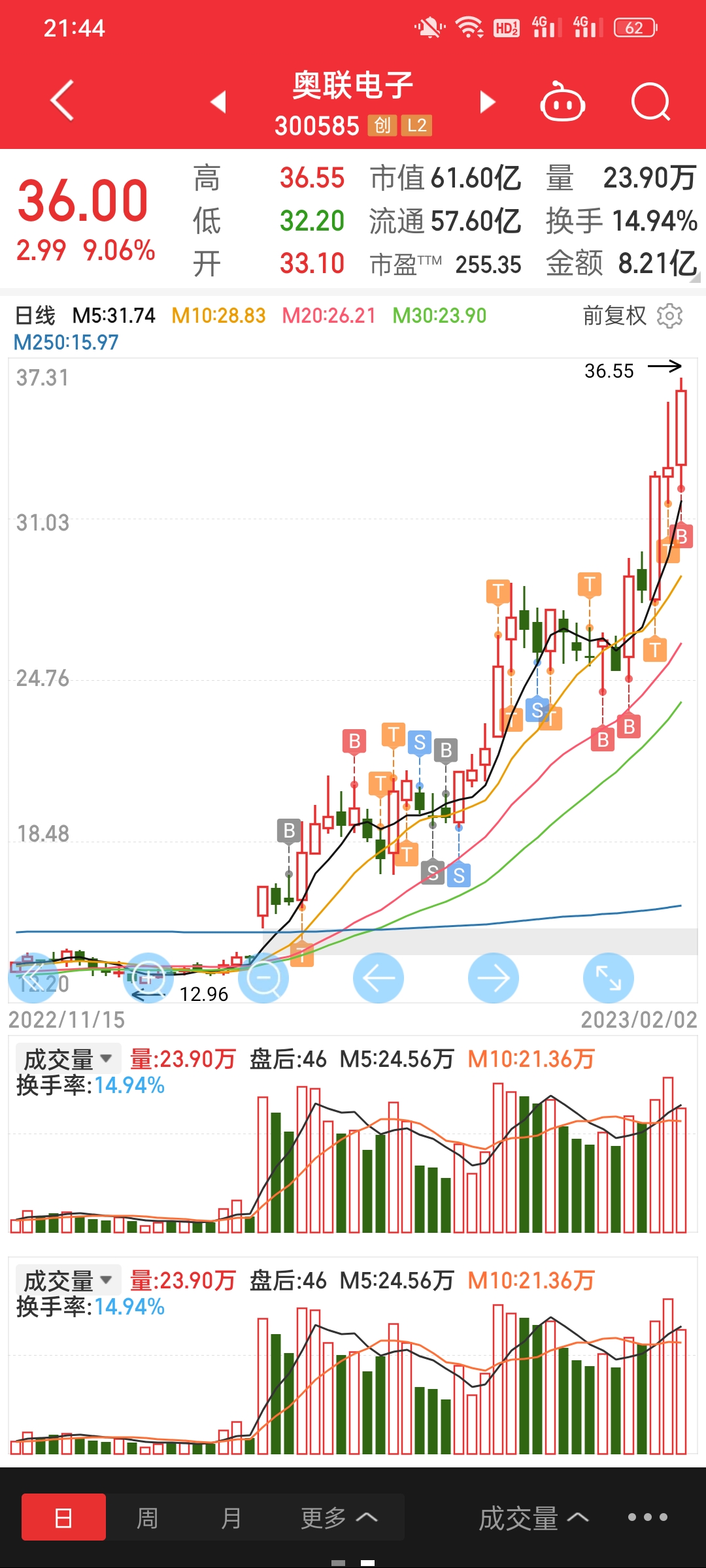Switch to the next stock

487,102
